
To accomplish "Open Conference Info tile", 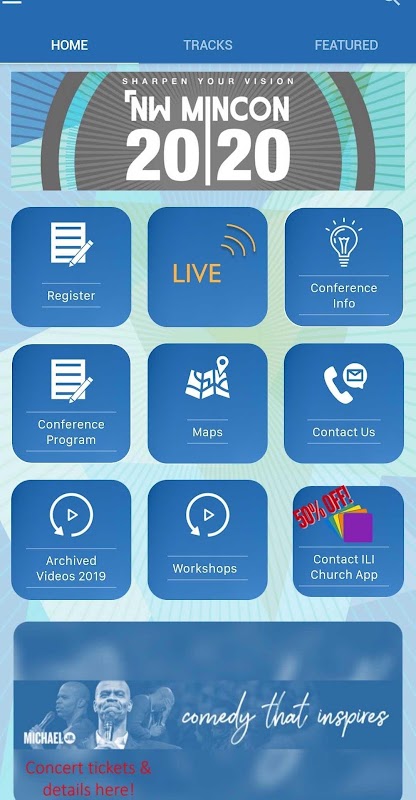I will 344,267.
